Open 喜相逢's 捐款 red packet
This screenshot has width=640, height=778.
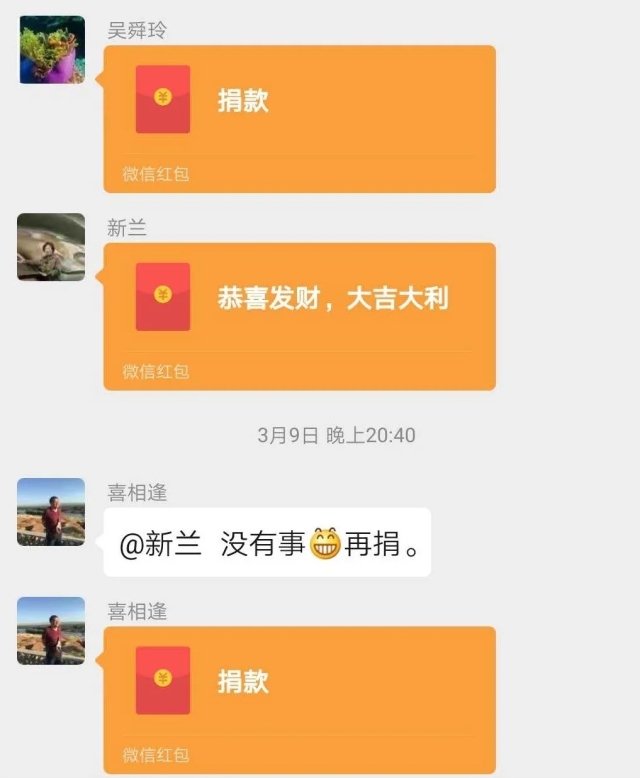pos(299,700)
